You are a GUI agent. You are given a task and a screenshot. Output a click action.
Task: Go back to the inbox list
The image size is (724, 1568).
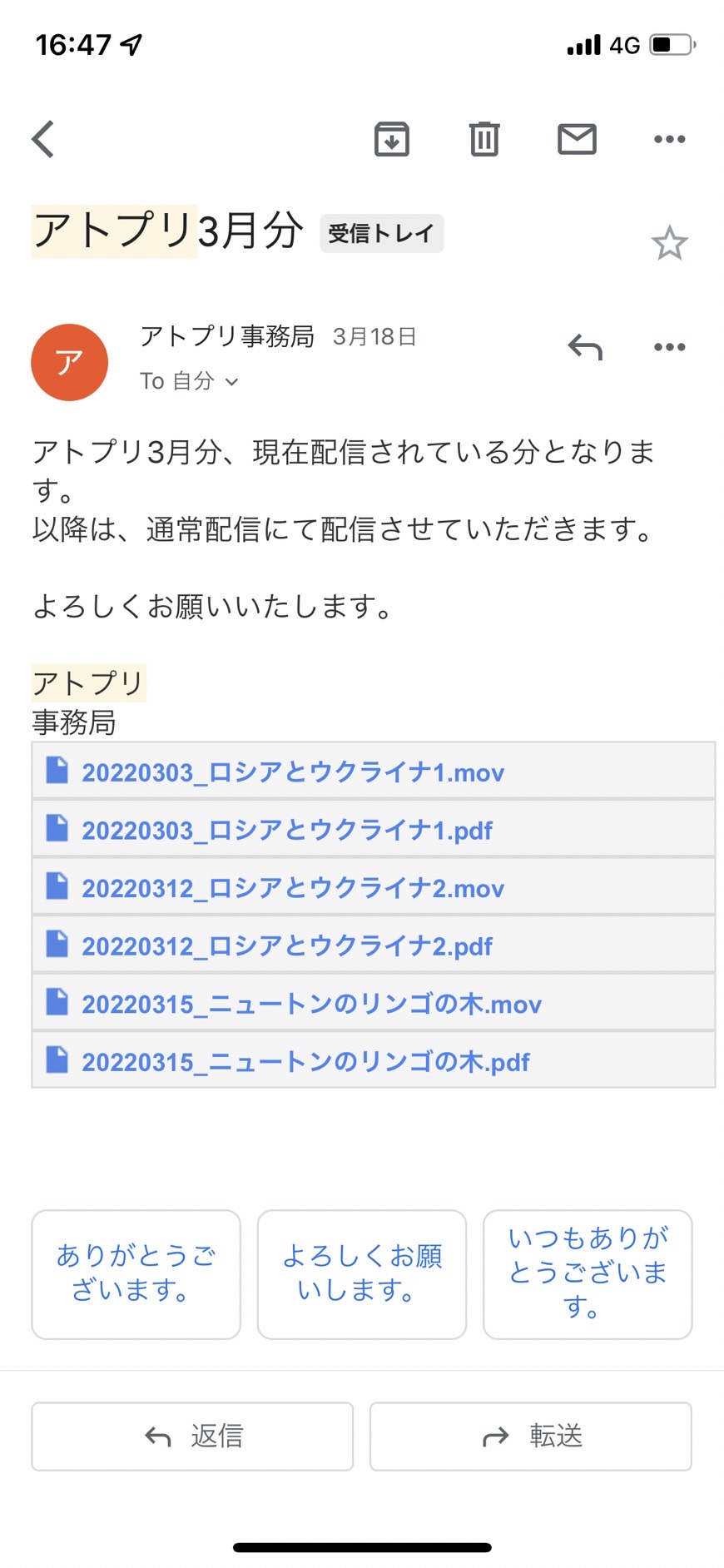click(x=43, y=139)
